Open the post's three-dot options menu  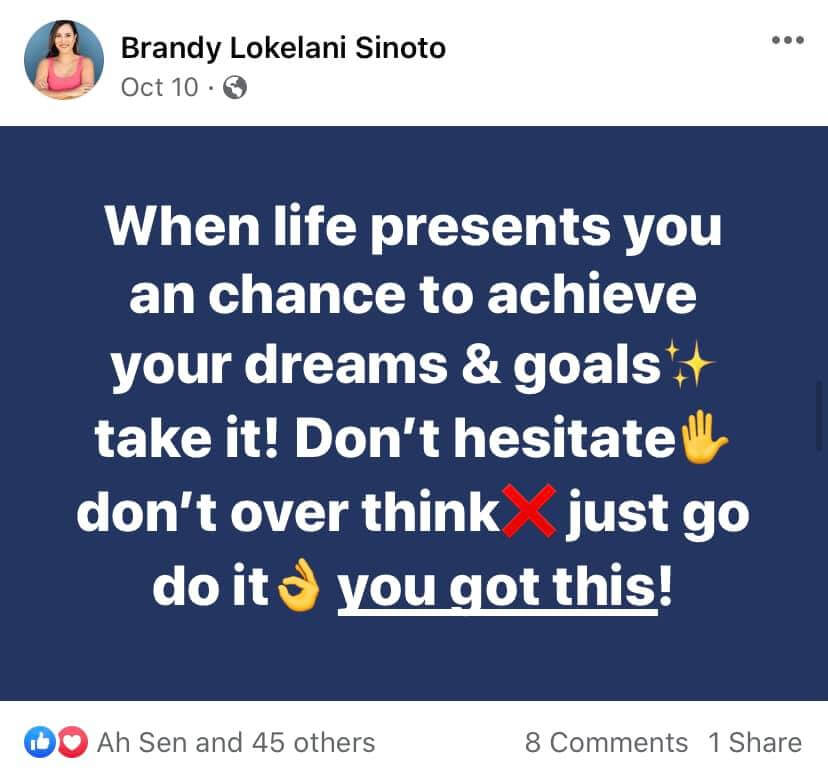[787, 40]
